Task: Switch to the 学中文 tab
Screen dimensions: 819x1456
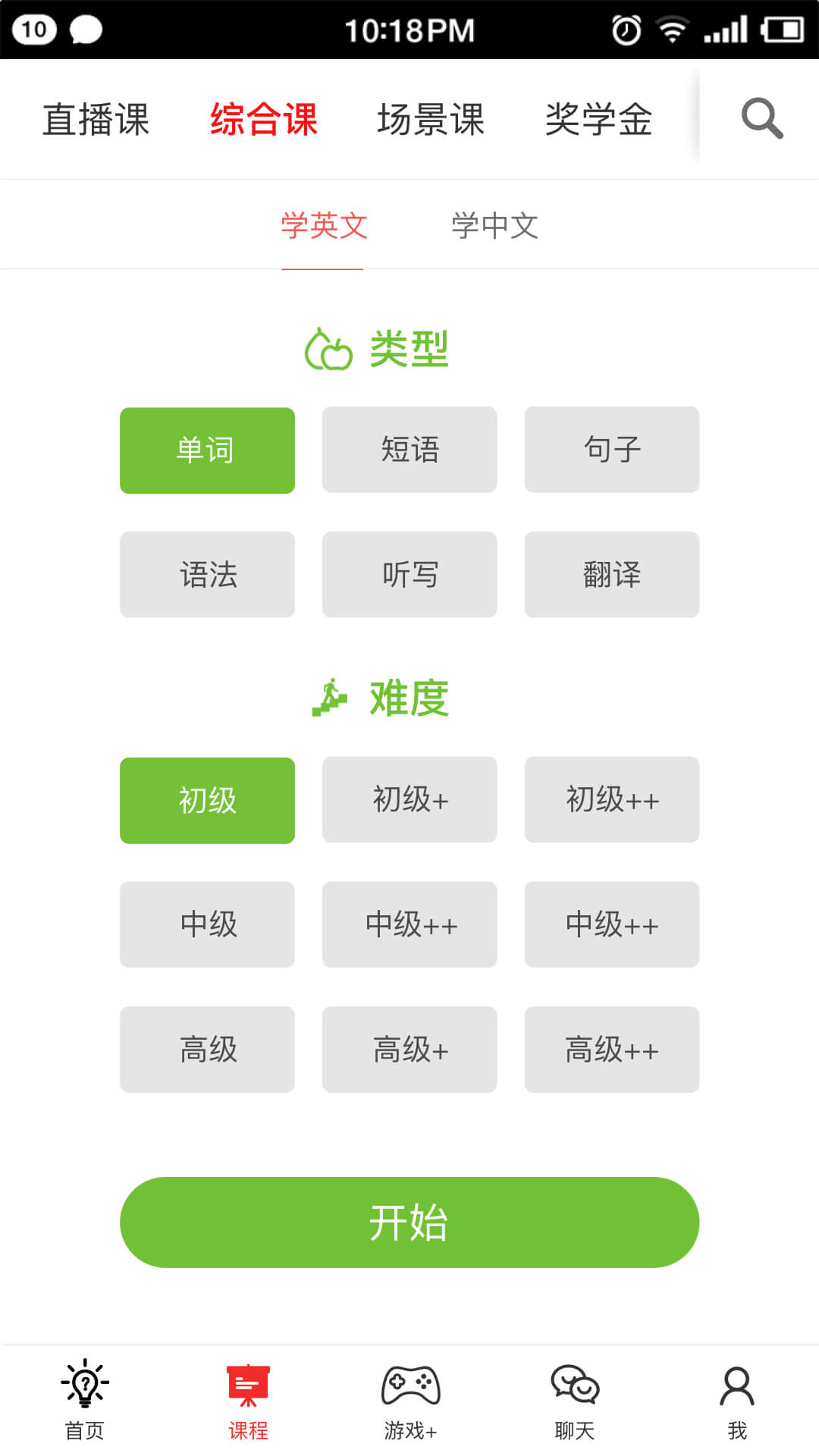Action: click(493, 224)
